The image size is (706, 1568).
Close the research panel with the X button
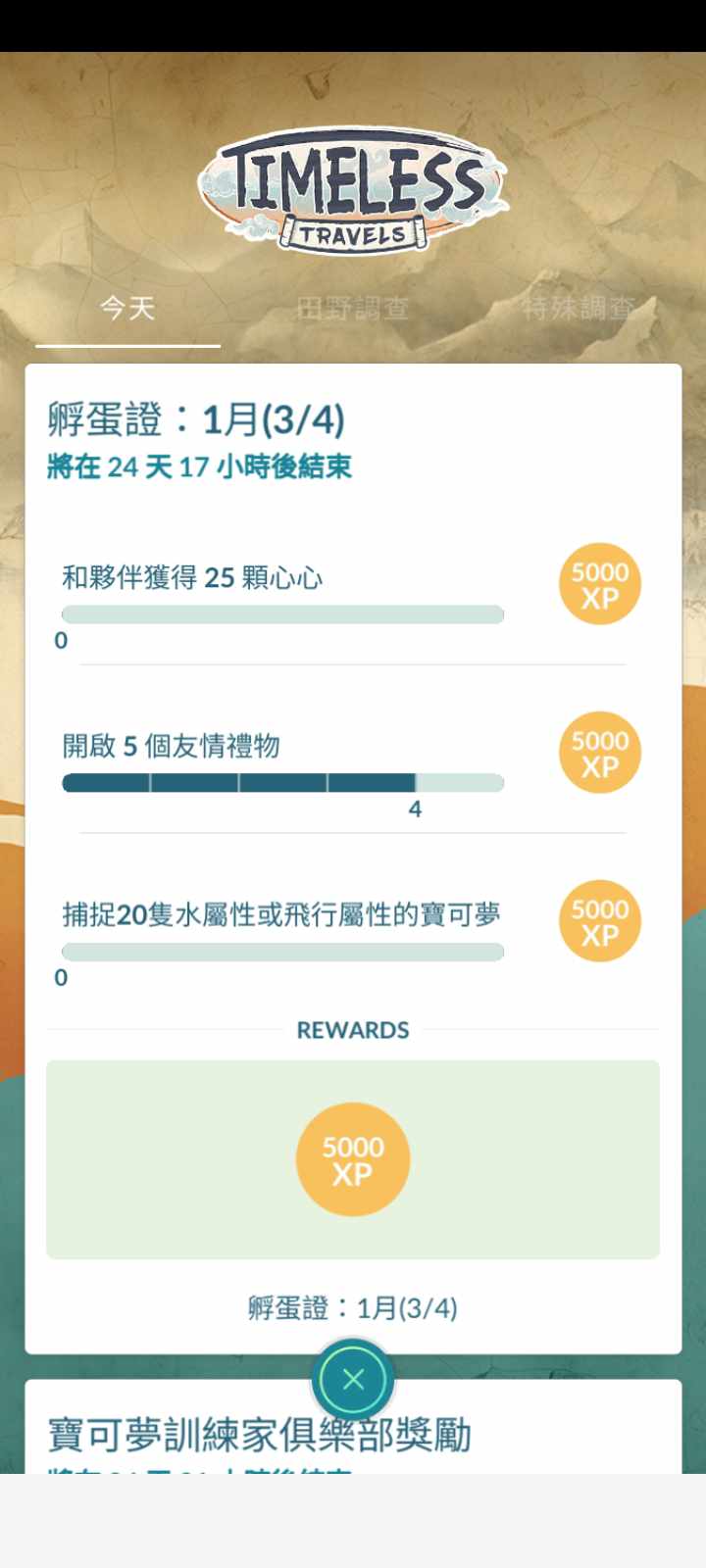(x=353, y=1379)
